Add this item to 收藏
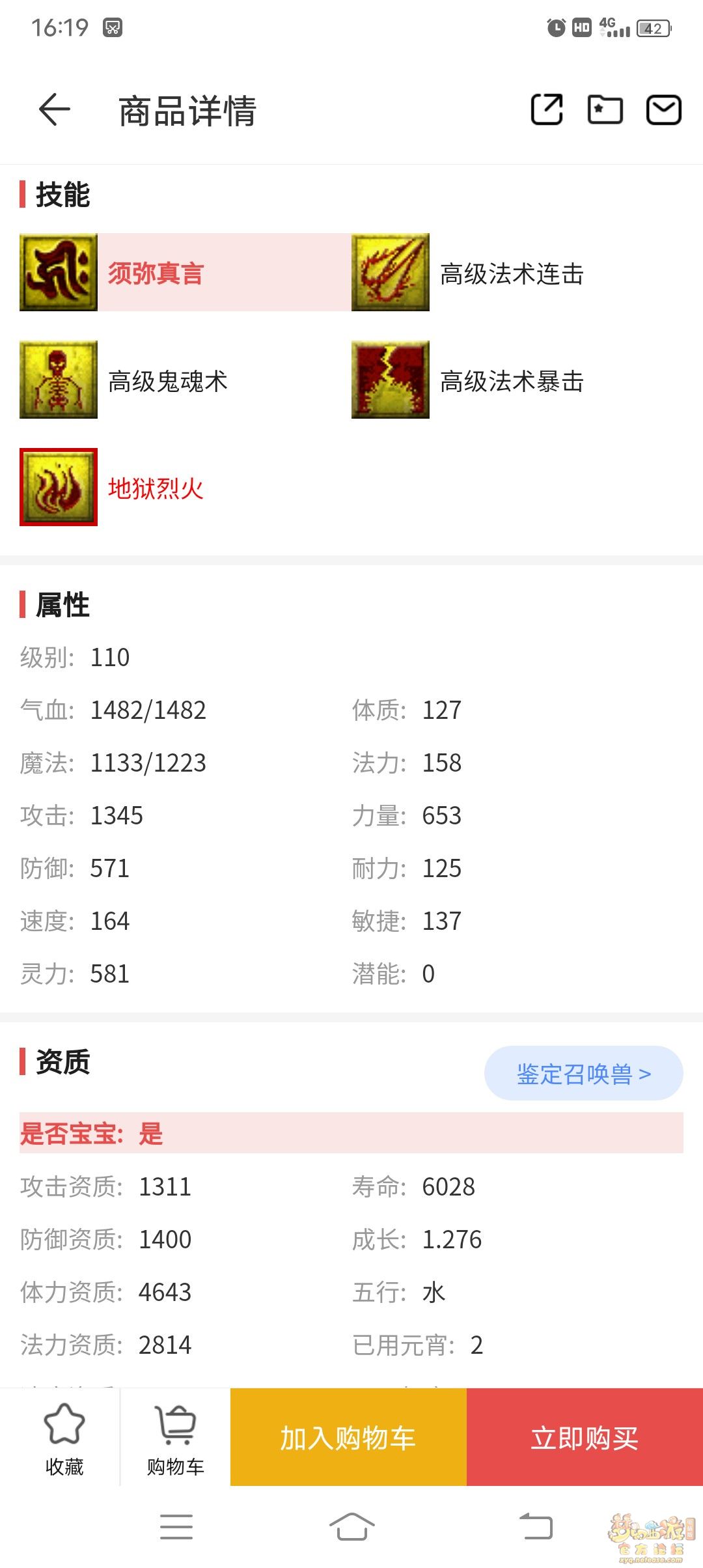 [64, 1438]
